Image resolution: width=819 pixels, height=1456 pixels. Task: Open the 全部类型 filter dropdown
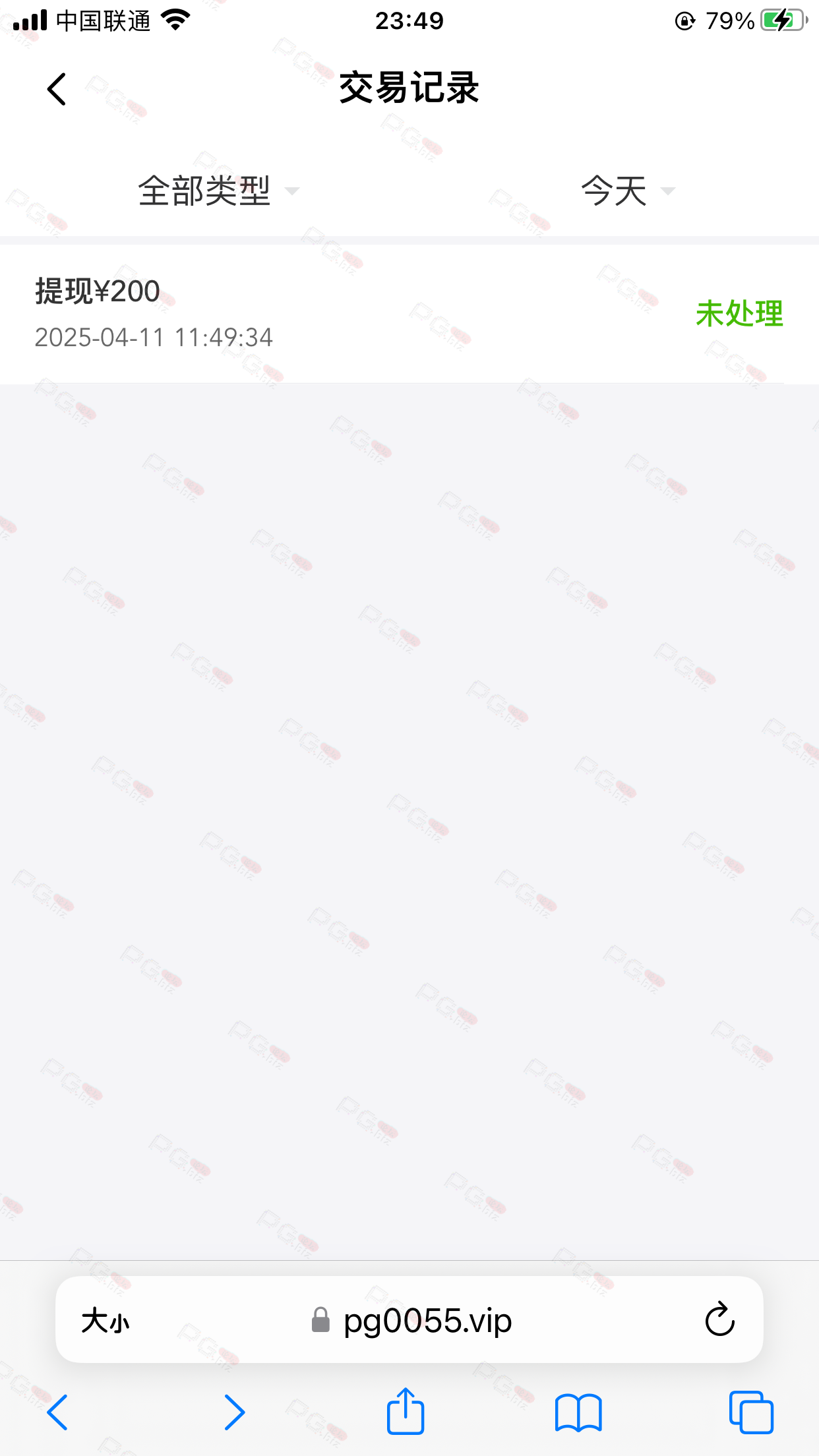[218, 191]
